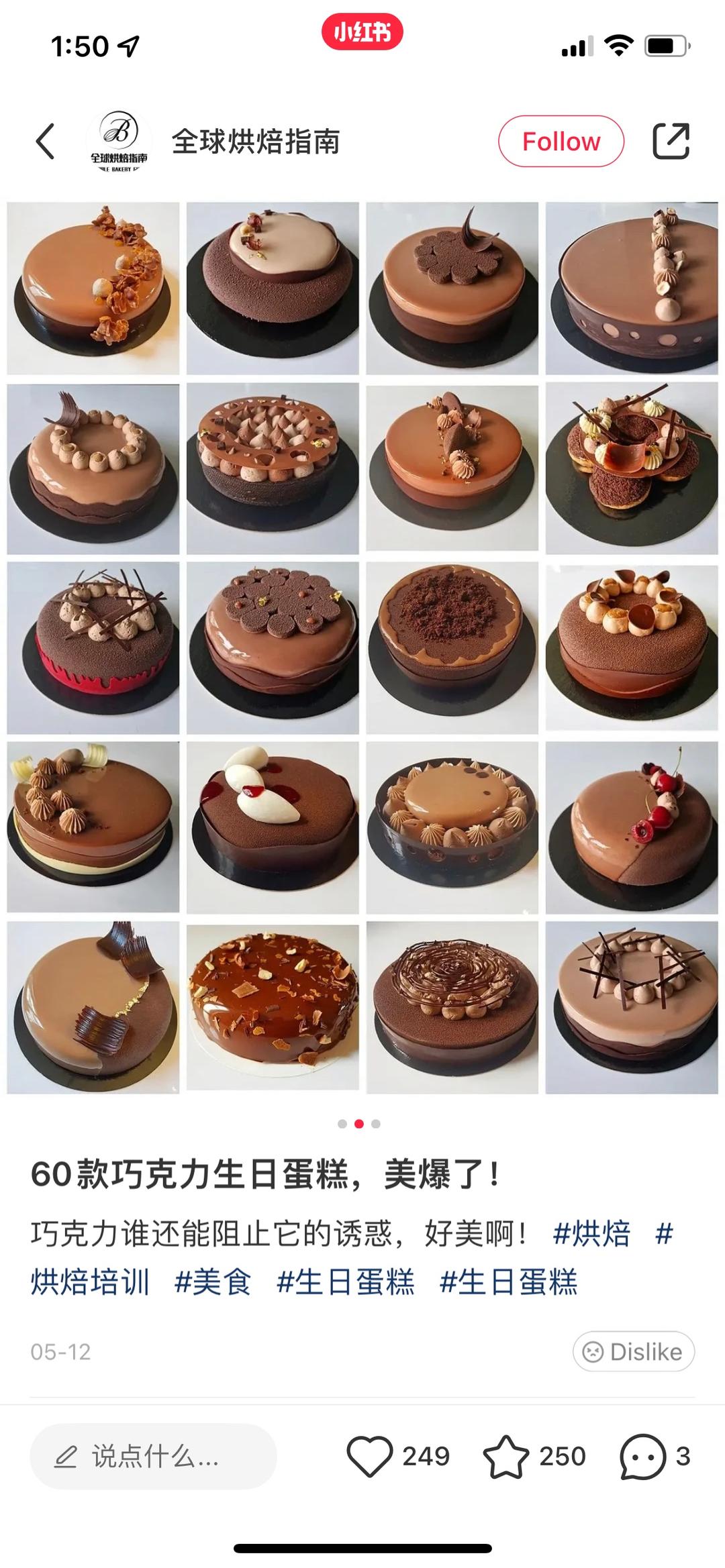Follow the 全球烘焙指南 account
Viewport: 725px width, 1568px height.
tap(561, 142)
